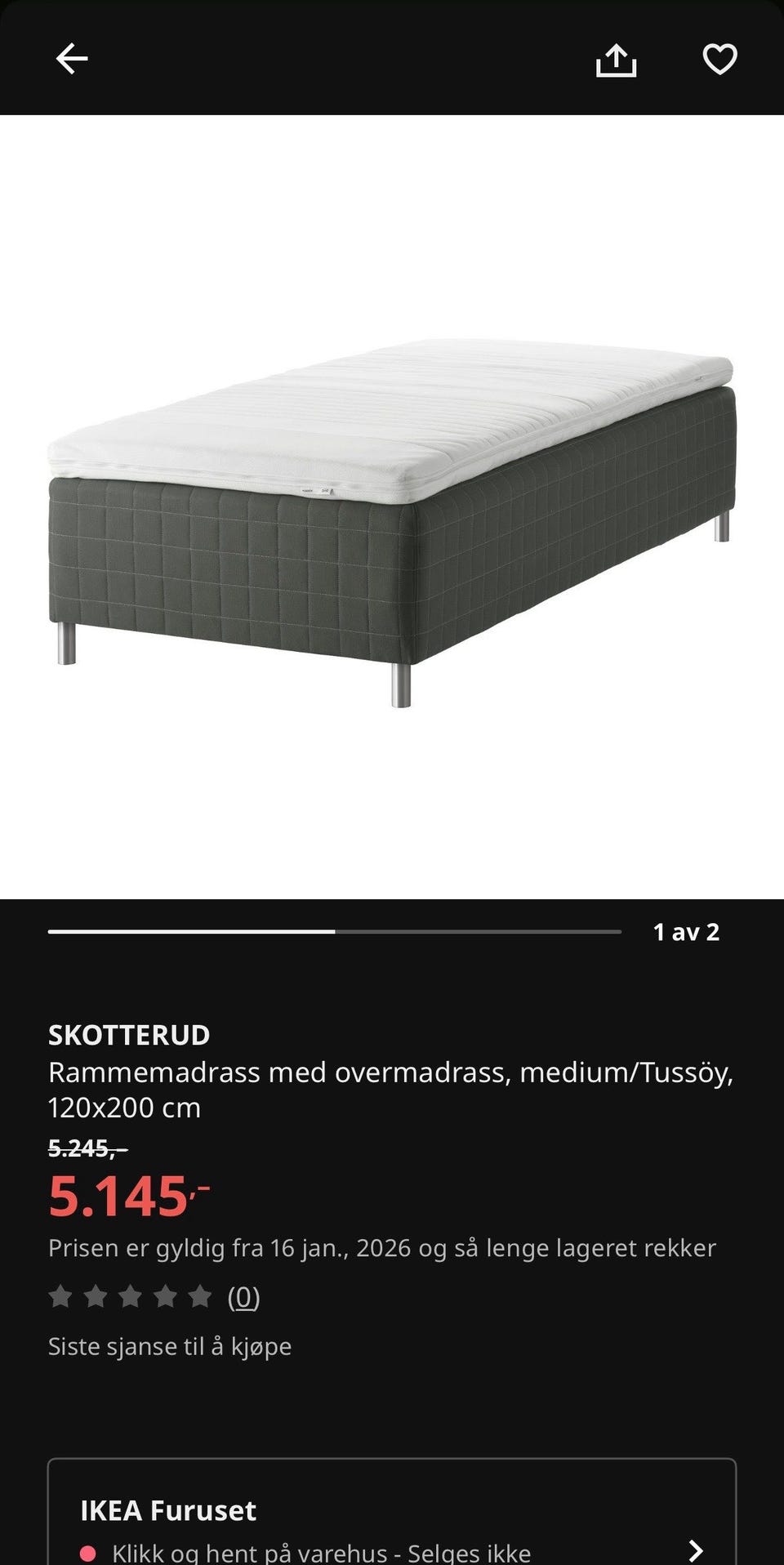Open the reviews link showing (0)
The height and width of the screenshot is (1565, 784).
243,1296
